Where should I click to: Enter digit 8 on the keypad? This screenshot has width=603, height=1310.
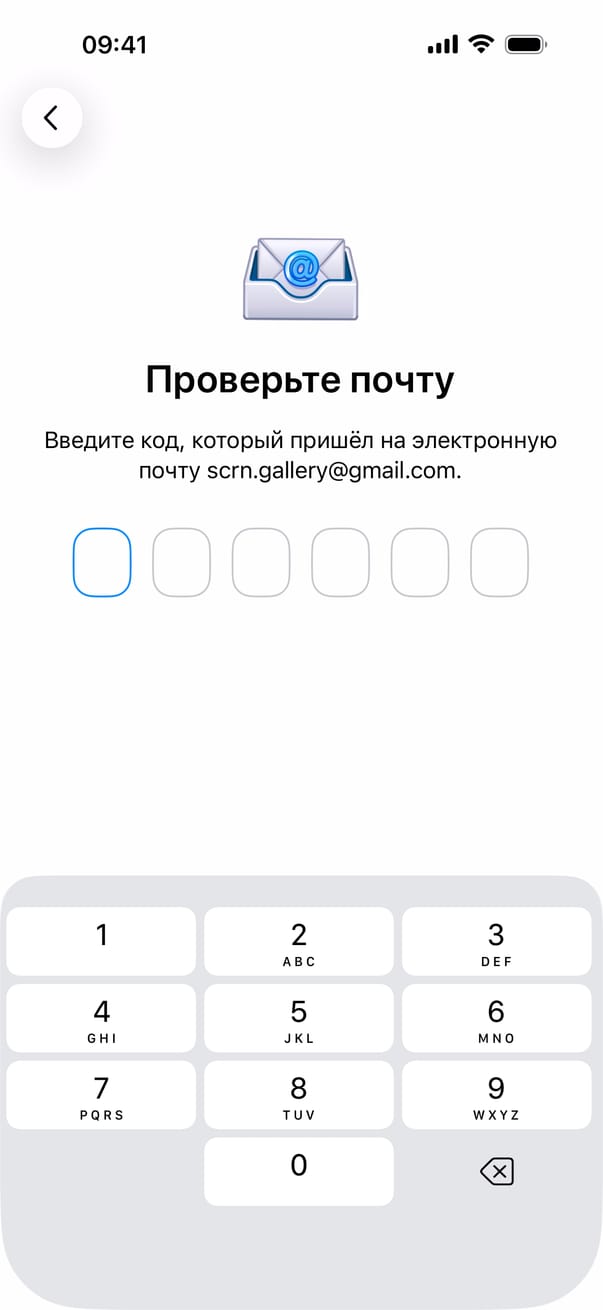coord(298,1095)
